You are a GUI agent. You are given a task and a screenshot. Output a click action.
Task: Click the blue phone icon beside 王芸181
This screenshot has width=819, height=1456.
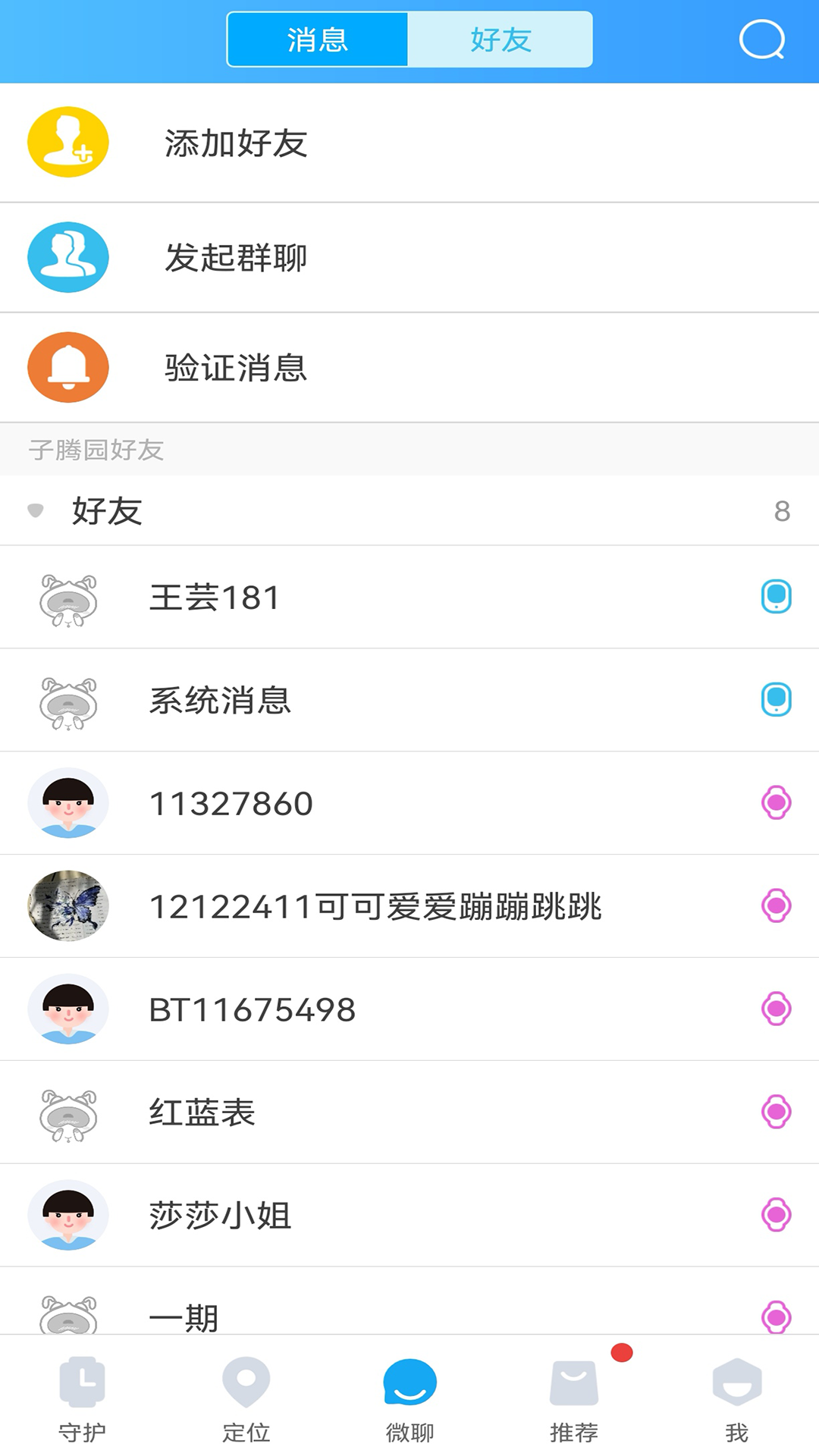click(x=776, y=597)
